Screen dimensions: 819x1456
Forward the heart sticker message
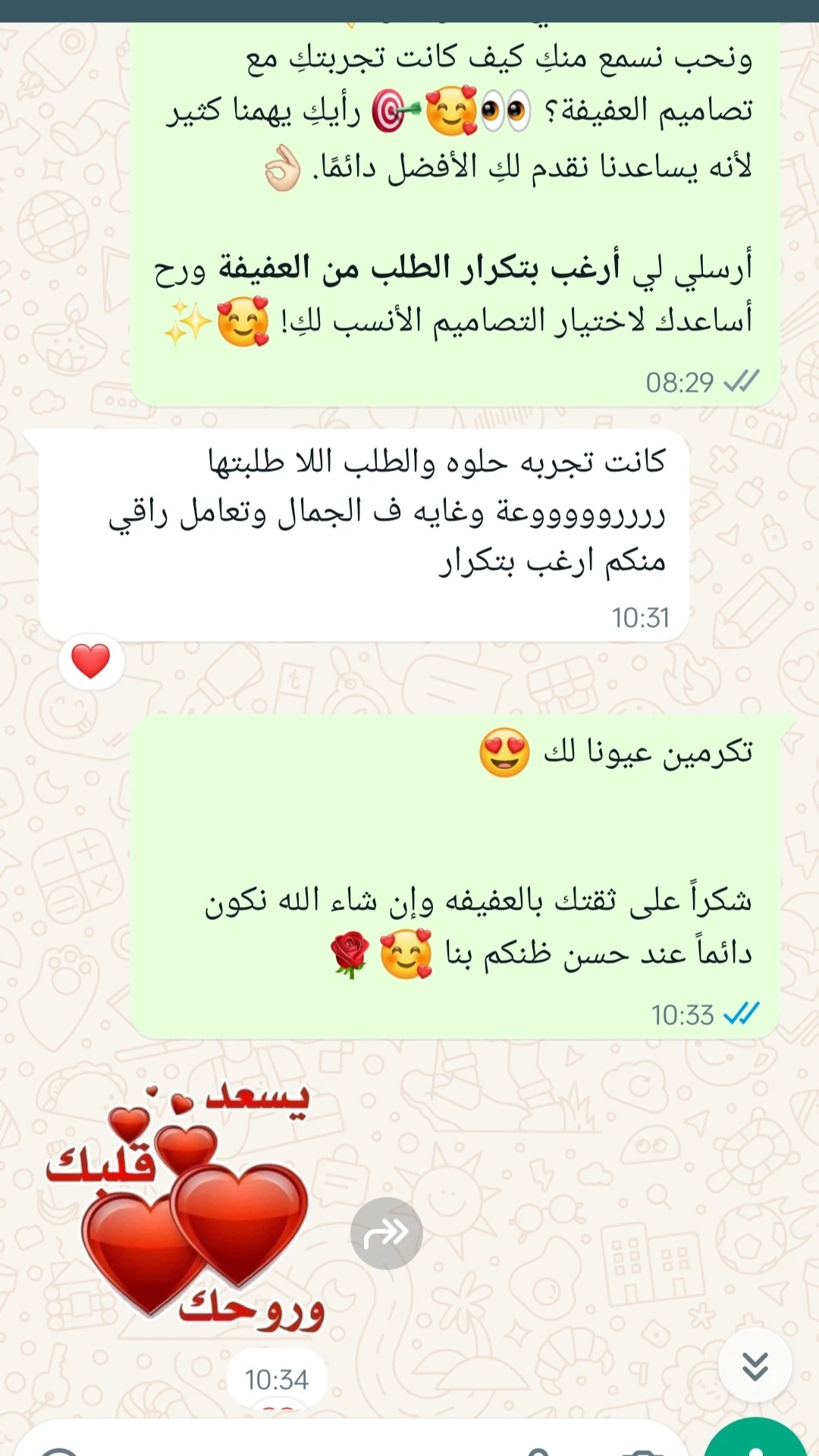point(386,1234)
